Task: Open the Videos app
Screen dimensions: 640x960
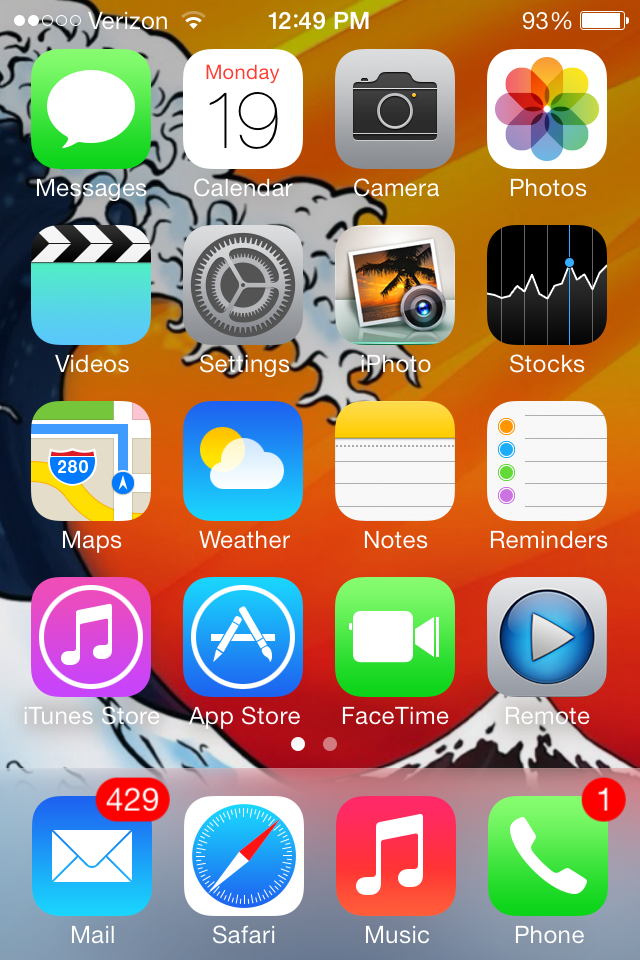Action: point(91,285)
